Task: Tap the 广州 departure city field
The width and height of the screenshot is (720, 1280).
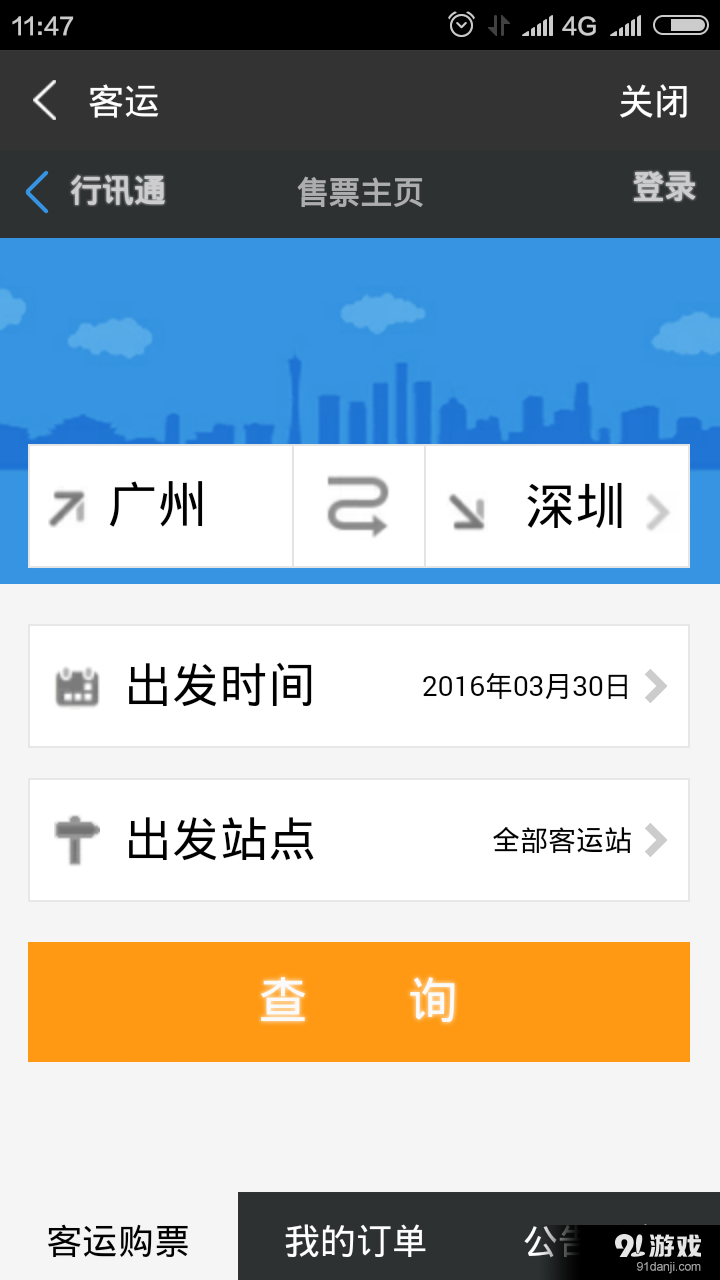Action: 160,506
